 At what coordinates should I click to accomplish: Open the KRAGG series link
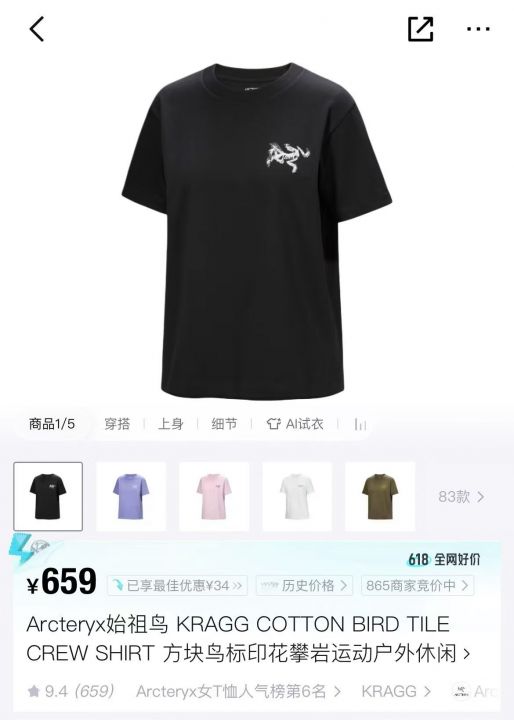pyautogui.click(x=395, y=691)
